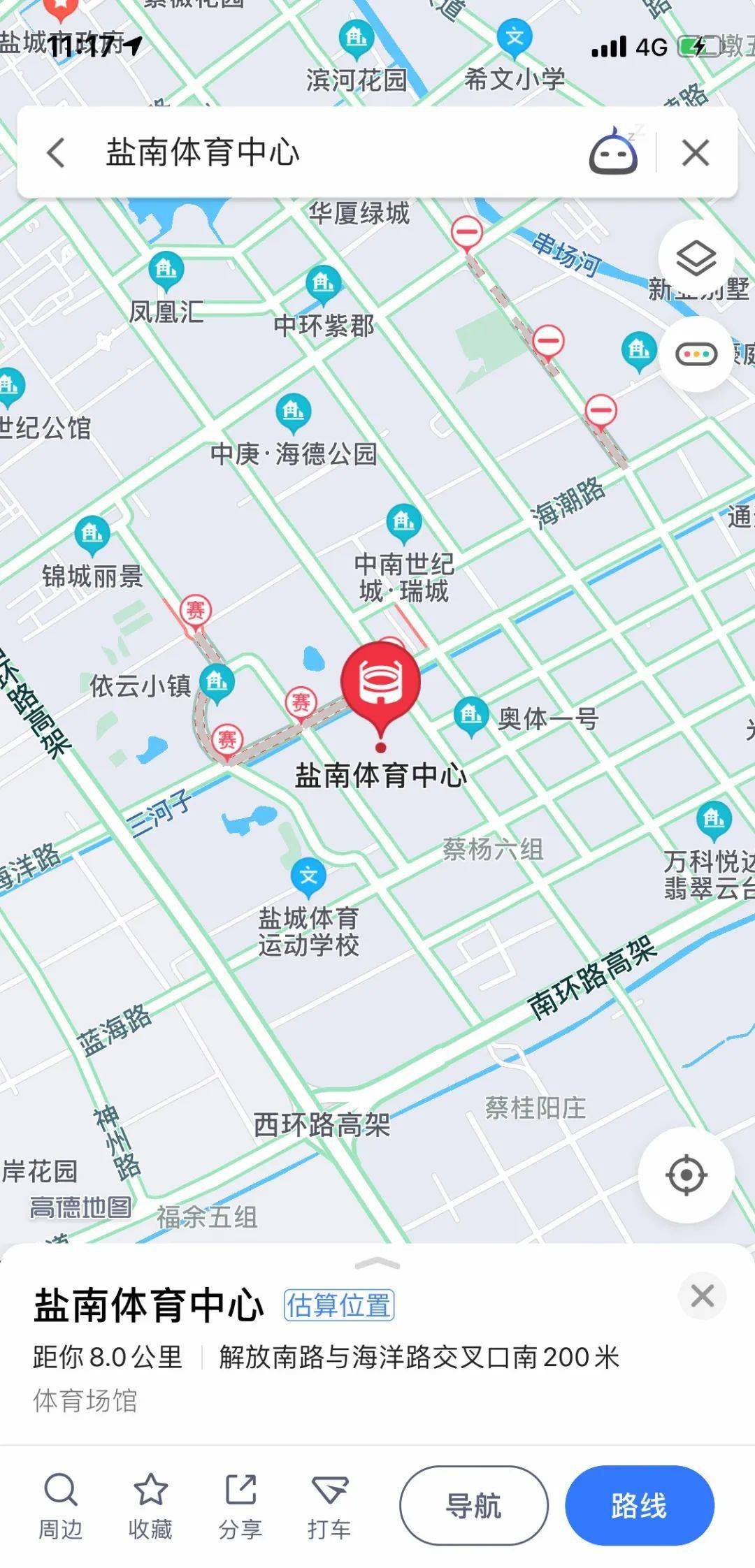View routes with the 路线 button
This screenshot has height=1568, width=755.
639,1504
